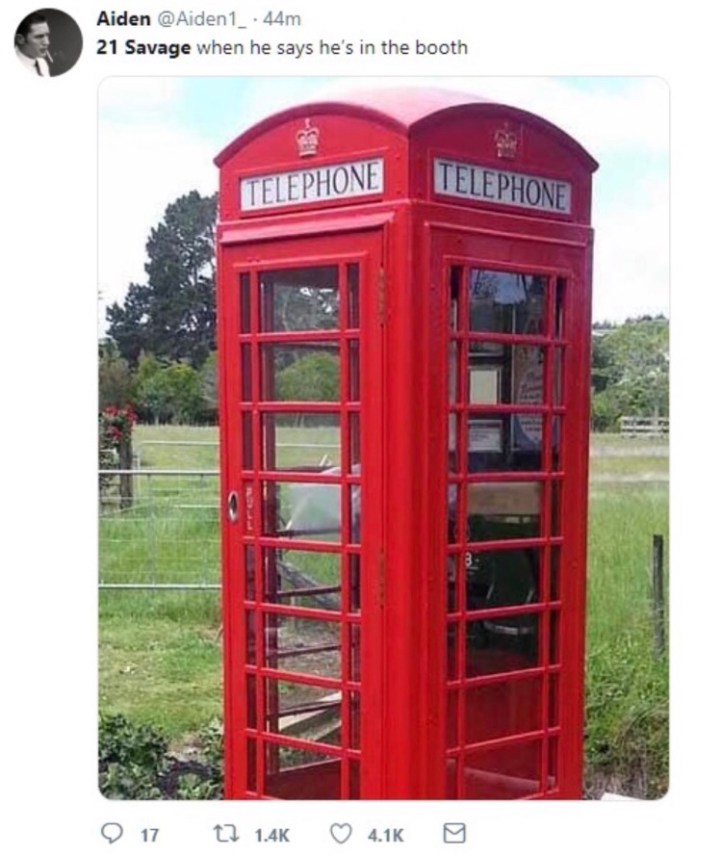Open the red telephone booth photo
The height and width of the screenshot is (856, 722).
[x=383, y=438]
